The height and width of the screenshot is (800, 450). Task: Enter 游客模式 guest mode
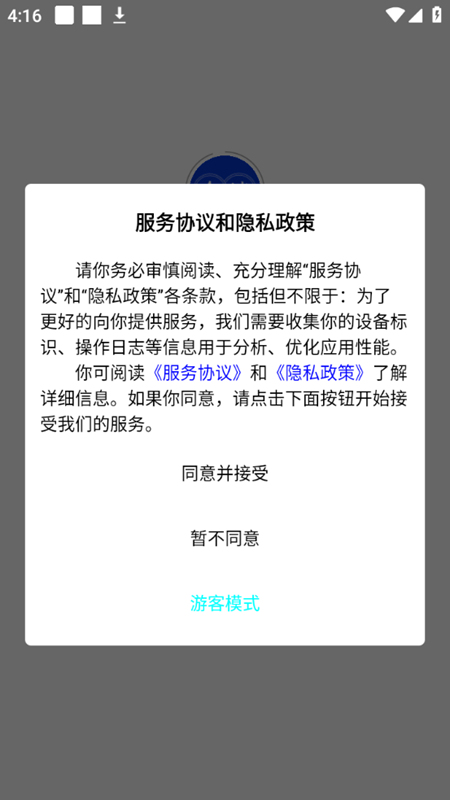(x=224, y=603)
